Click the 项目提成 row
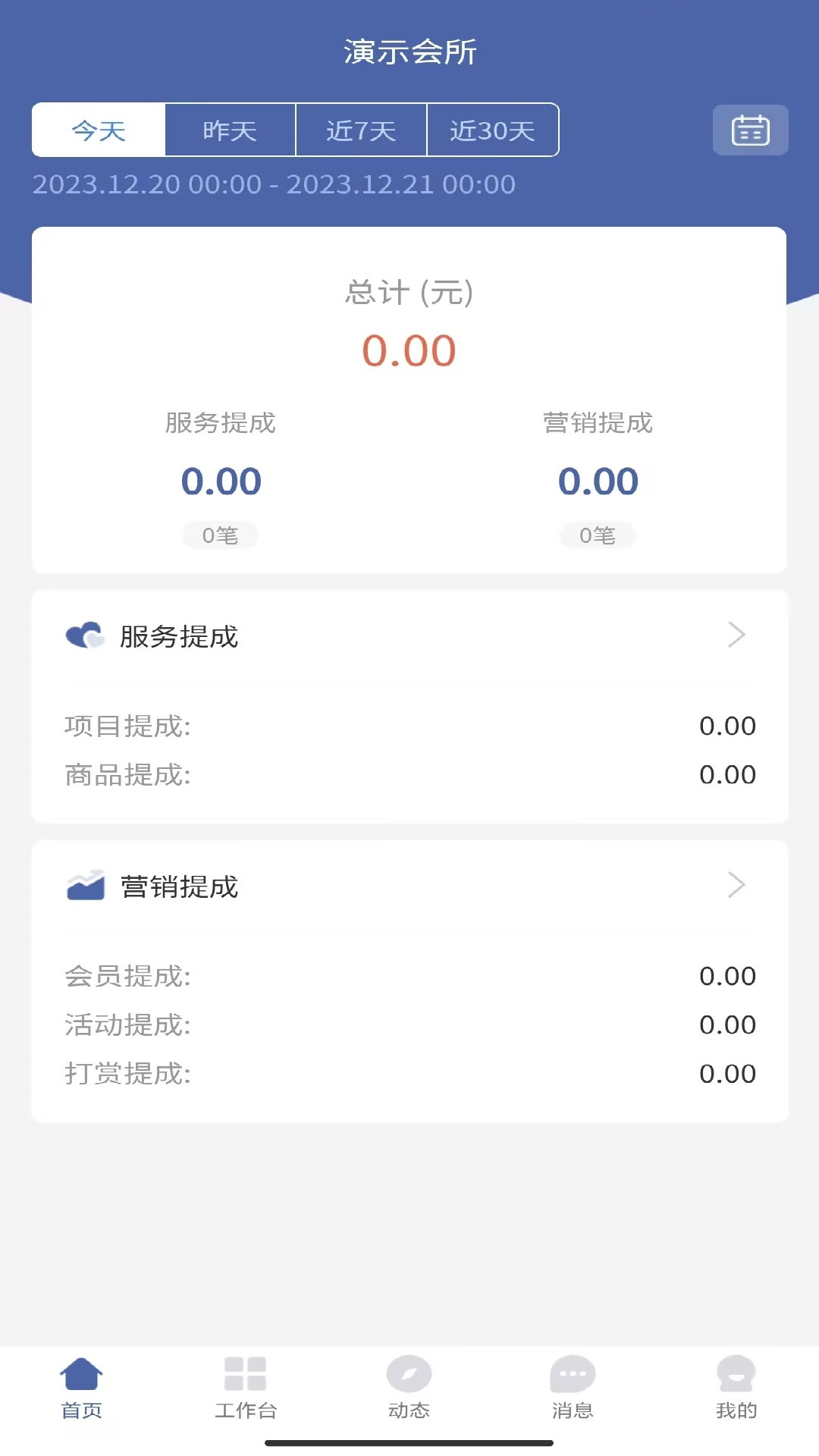 409,726
